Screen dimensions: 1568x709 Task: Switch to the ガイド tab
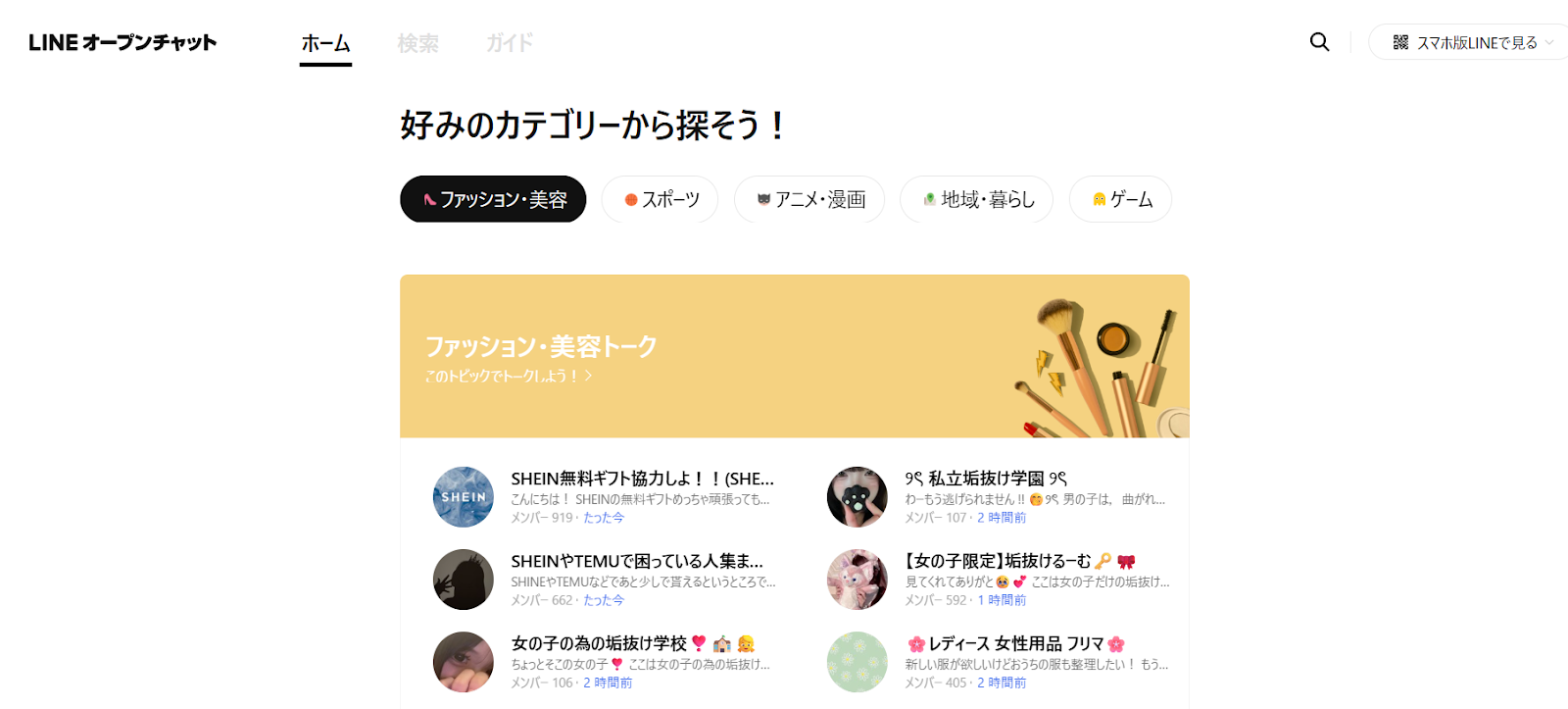tap(510, 43)
